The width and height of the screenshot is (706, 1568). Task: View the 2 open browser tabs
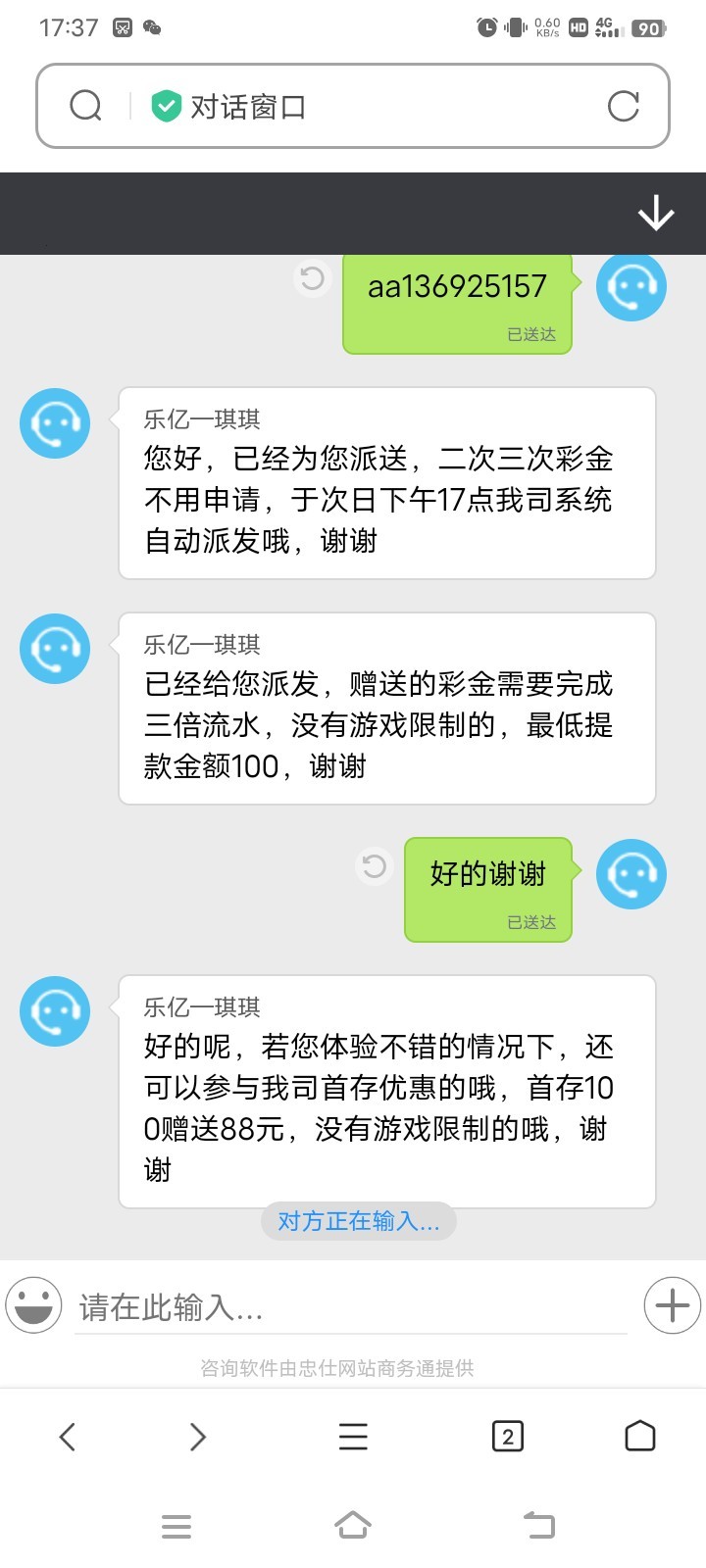point(507,1437)
